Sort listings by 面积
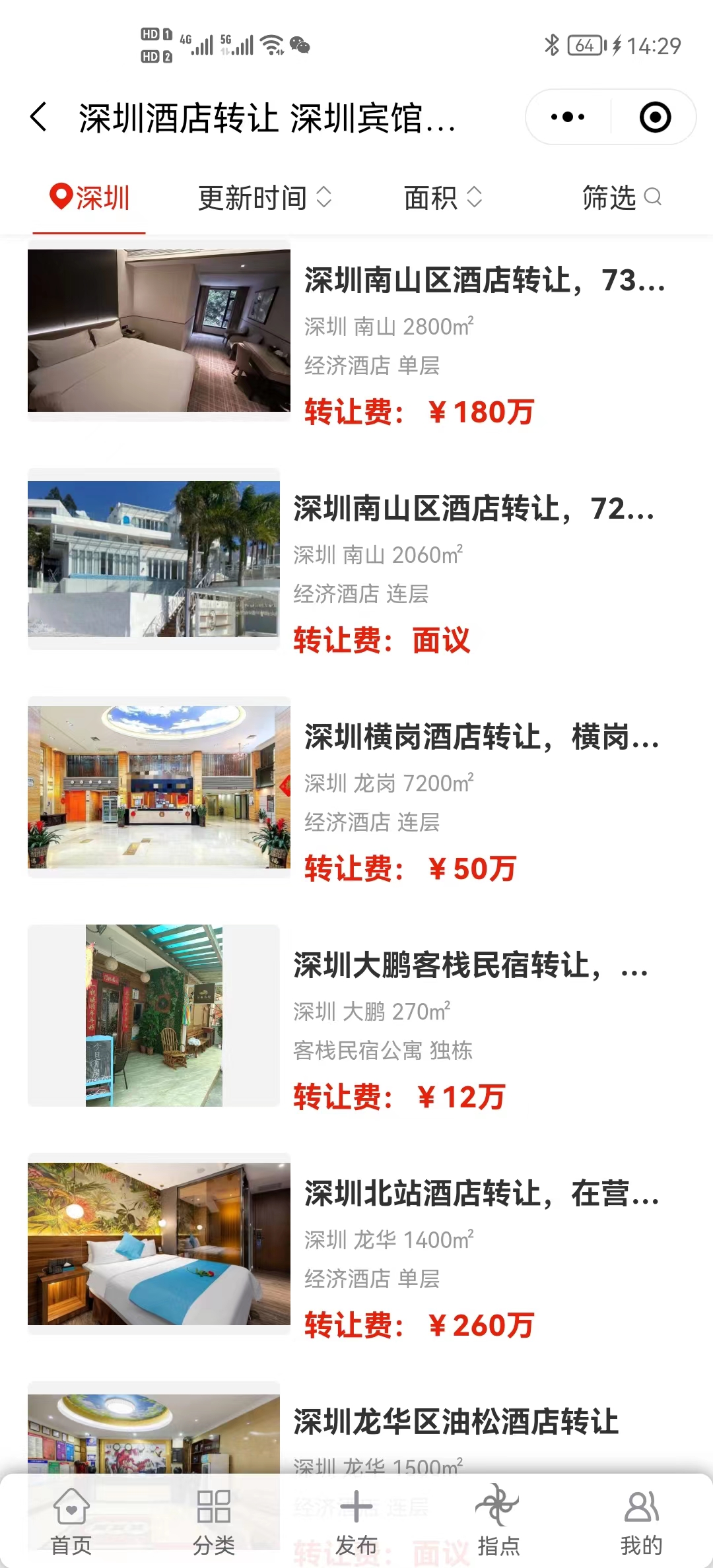 (x=442, y=198)
